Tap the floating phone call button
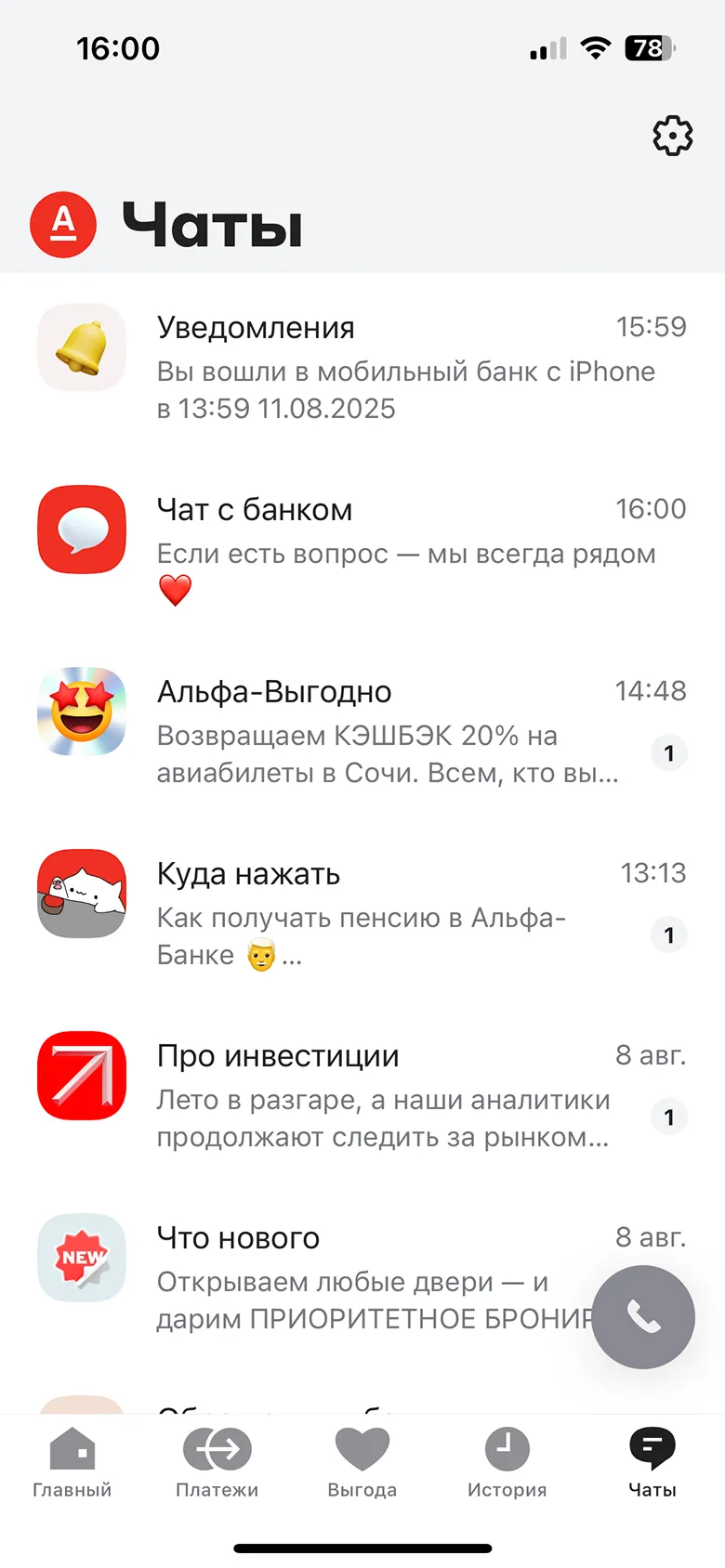Image resolution: width=725 pixels, height=1568 pixels. (643, 1316)
